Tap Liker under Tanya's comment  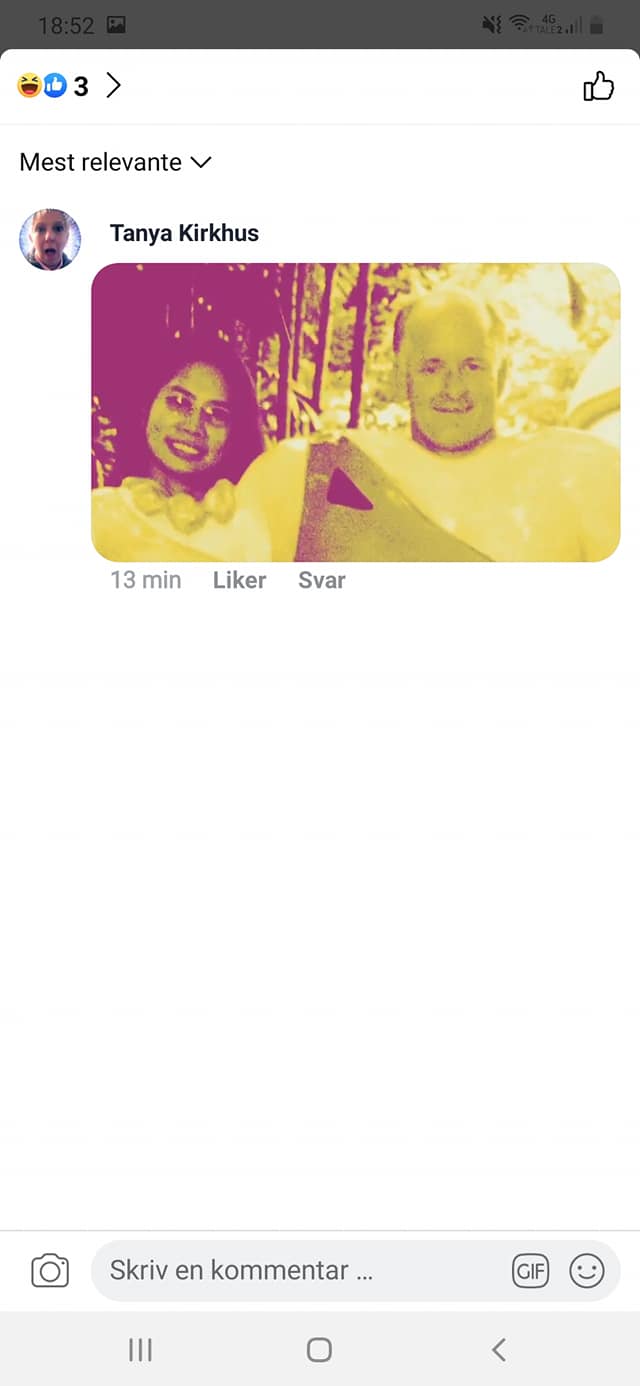239,580
